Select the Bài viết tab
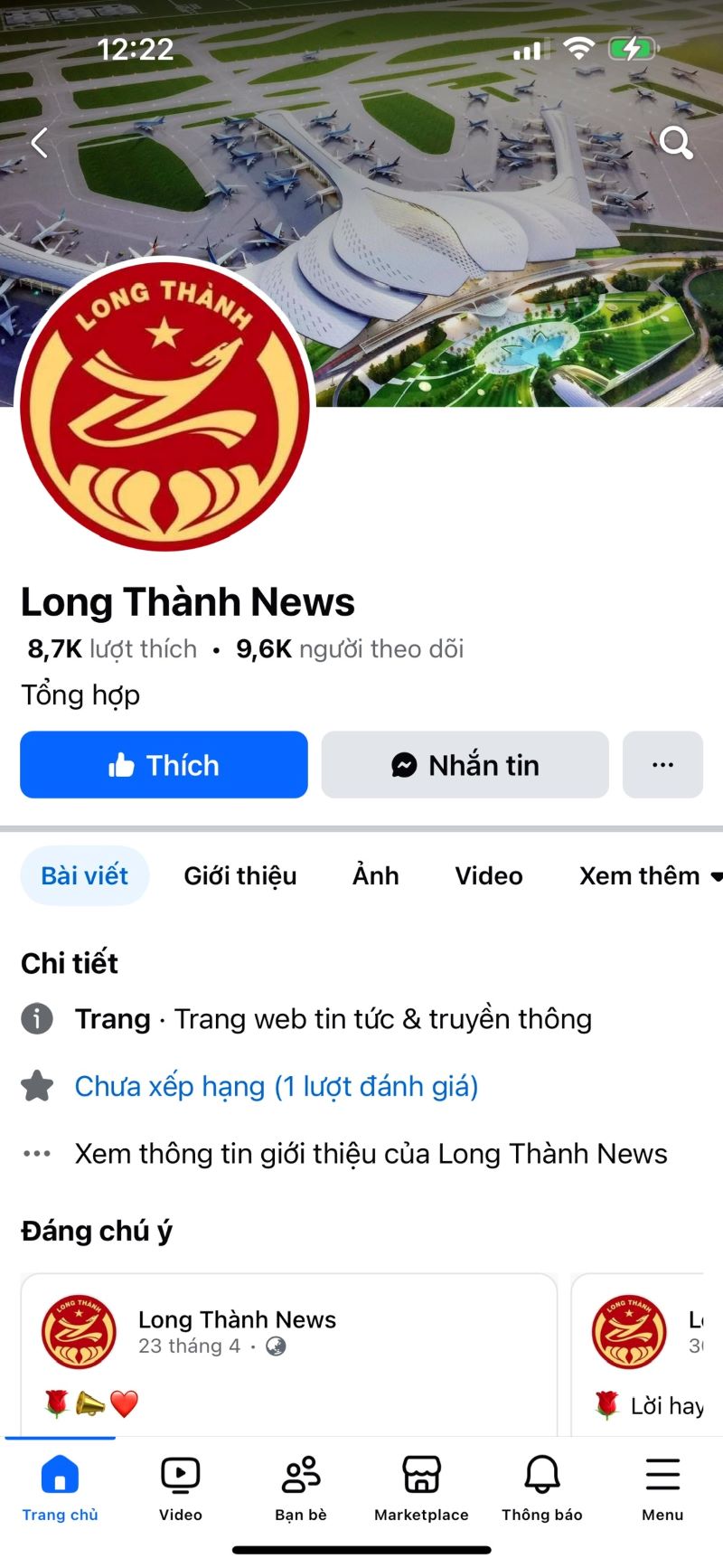 [85, 875]
